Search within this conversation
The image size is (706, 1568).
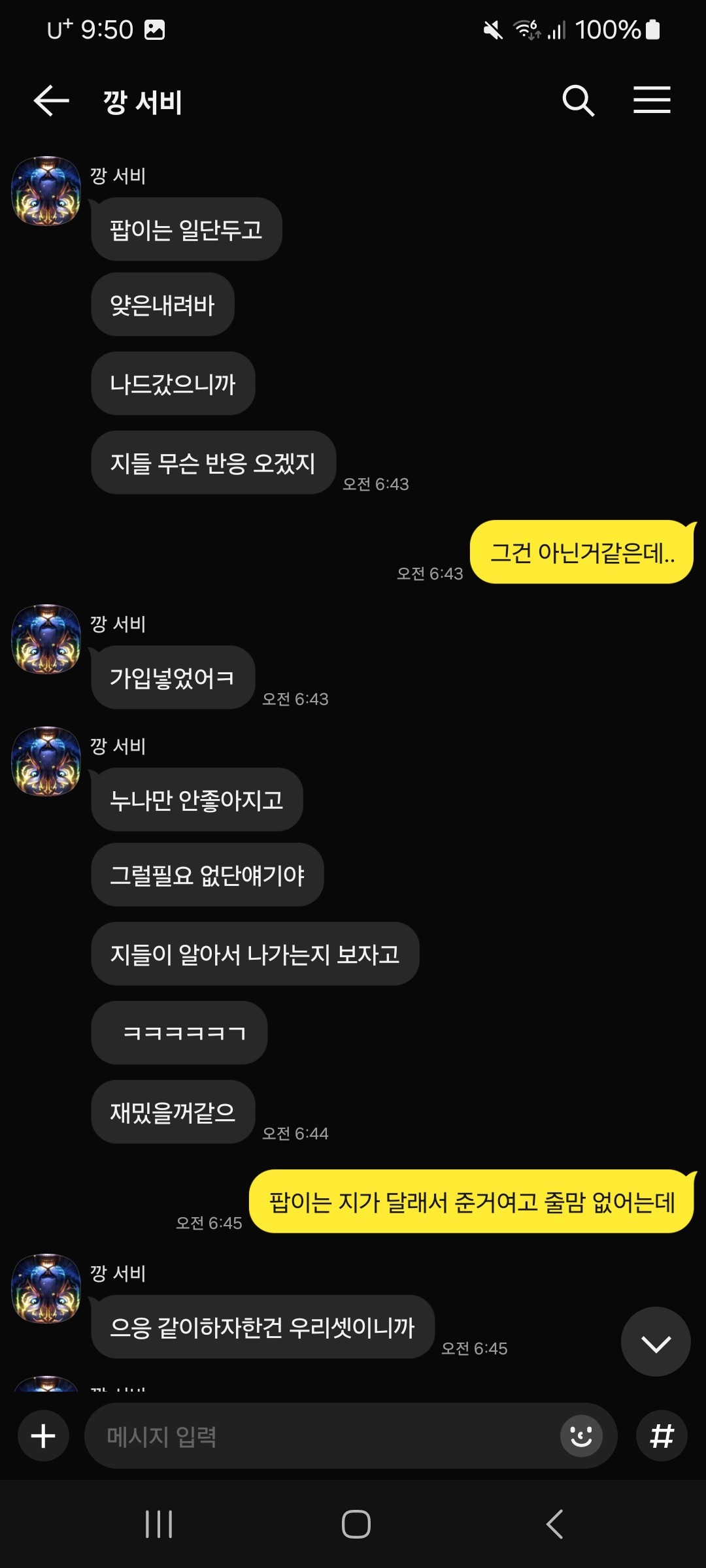[x=578, y=101]
